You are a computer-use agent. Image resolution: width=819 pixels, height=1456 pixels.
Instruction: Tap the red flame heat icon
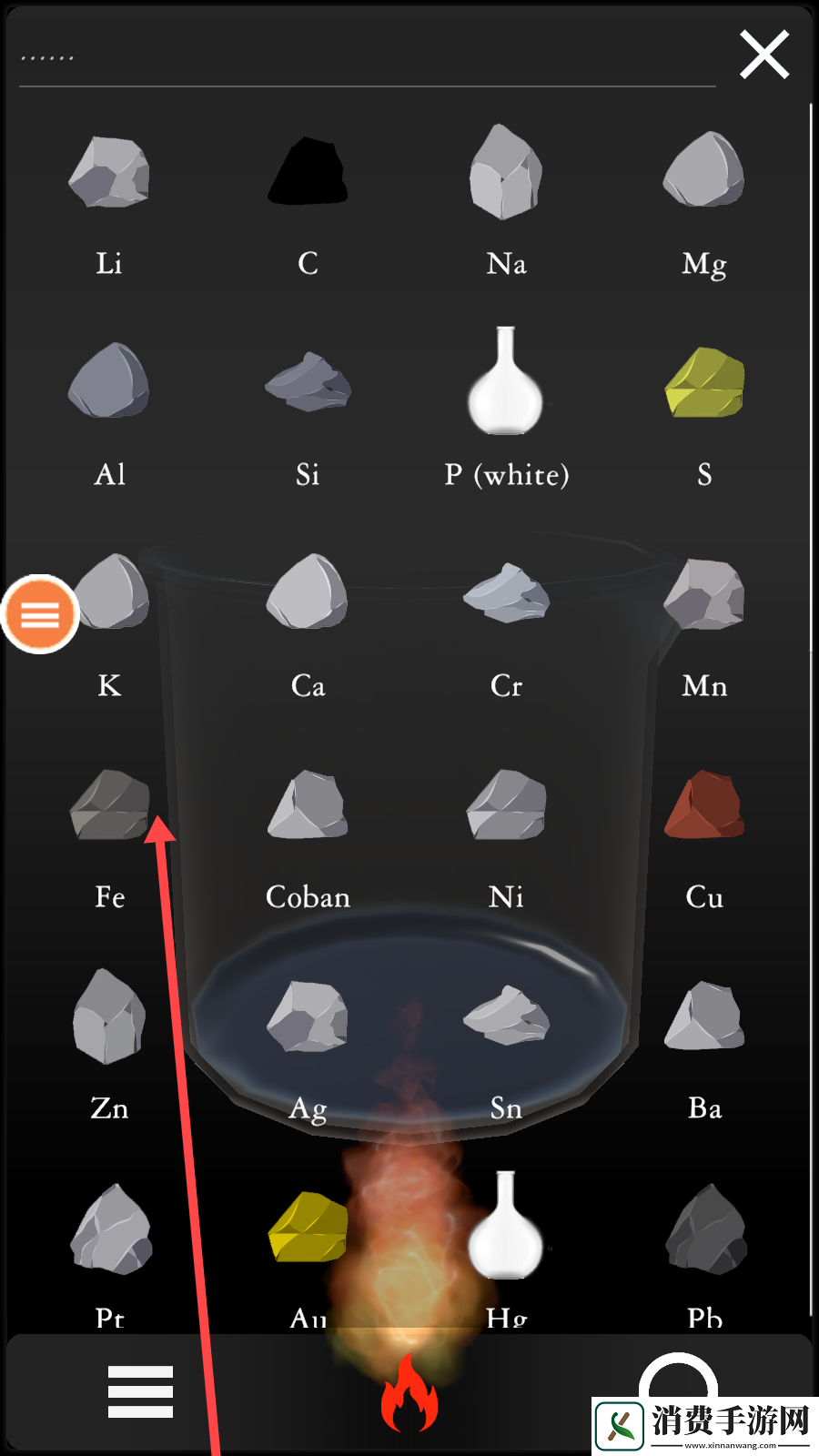(409, 1392)
